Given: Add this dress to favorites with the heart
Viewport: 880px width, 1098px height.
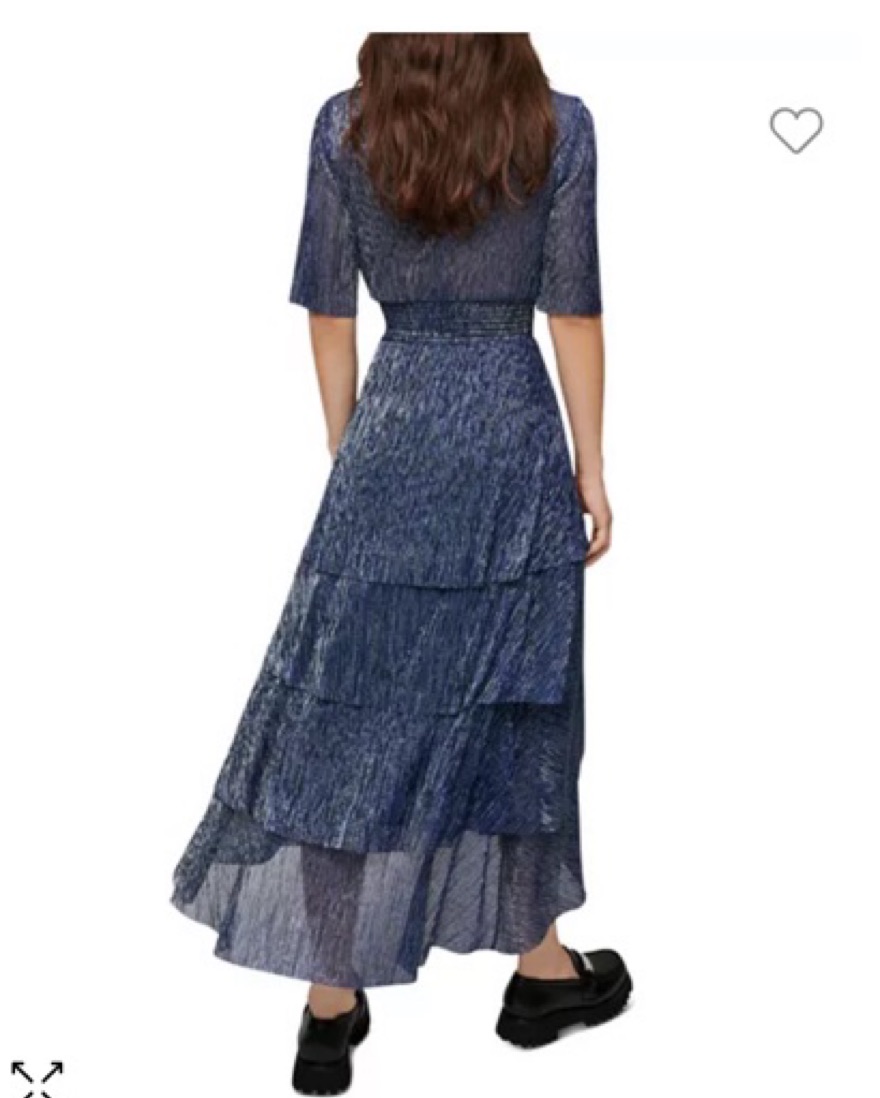Looking at the screenshot, I should (x=796, y=130).
